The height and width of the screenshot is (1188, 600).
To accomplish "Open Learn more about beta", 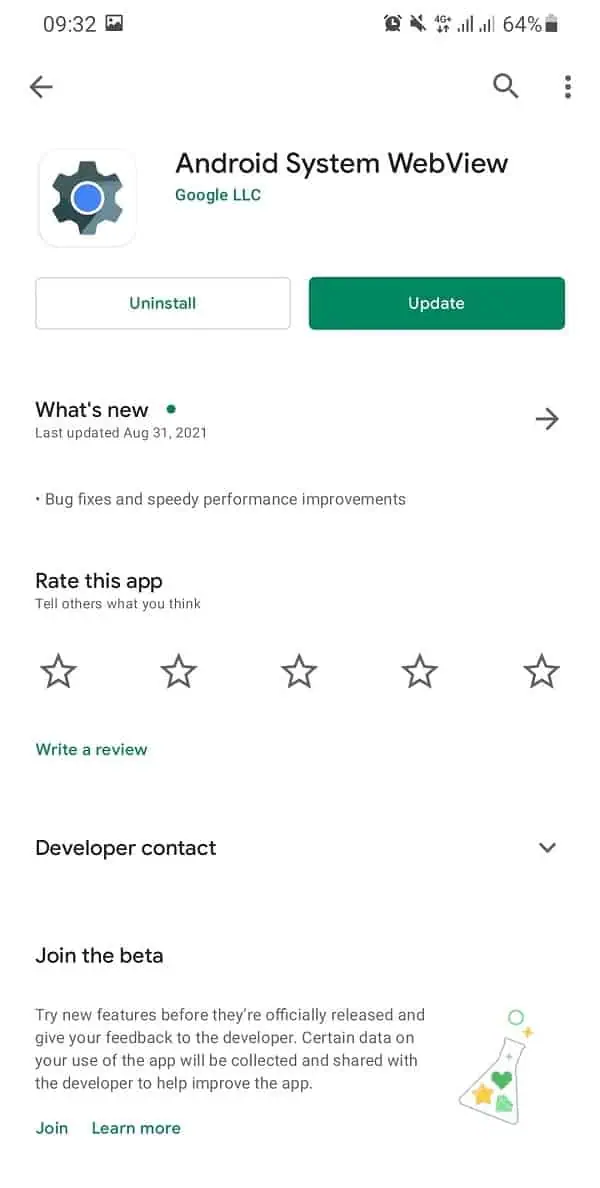I will pyautogui.click(x=136, y=1128).
